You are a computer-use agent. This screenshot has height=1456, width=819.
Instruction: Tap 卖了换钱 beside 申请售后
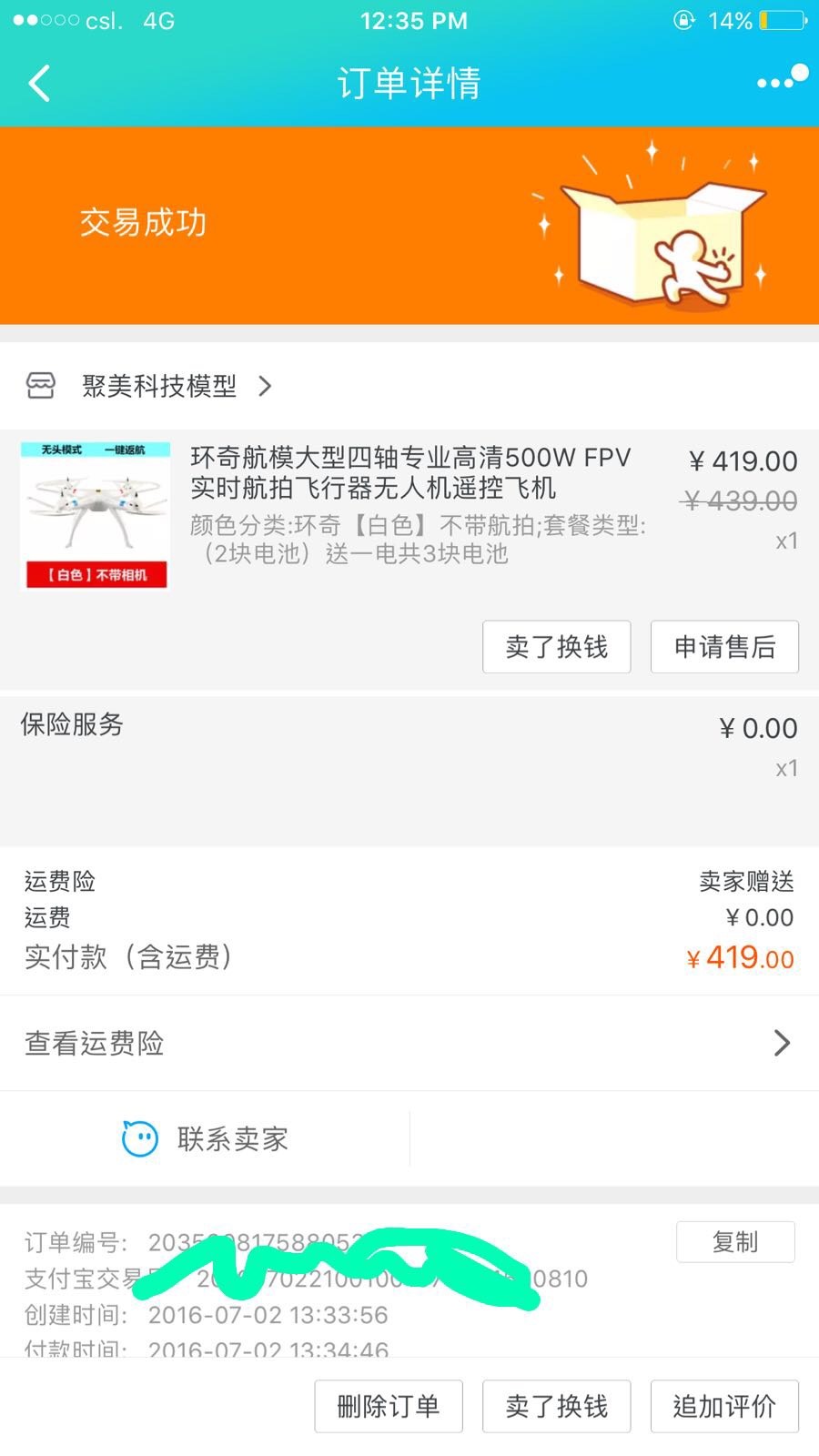(556, 647)
